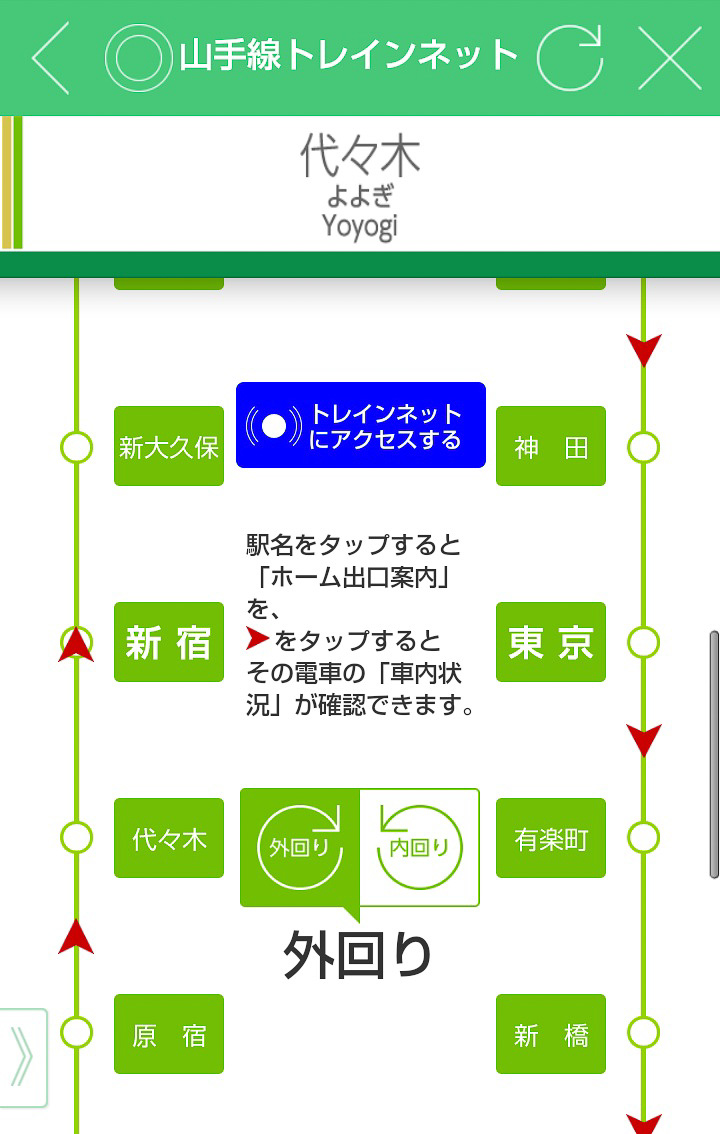This screenshot has height=1134, width=720.
Task: Check the train arrow at 新宿
Action: [x=77, y=647]
